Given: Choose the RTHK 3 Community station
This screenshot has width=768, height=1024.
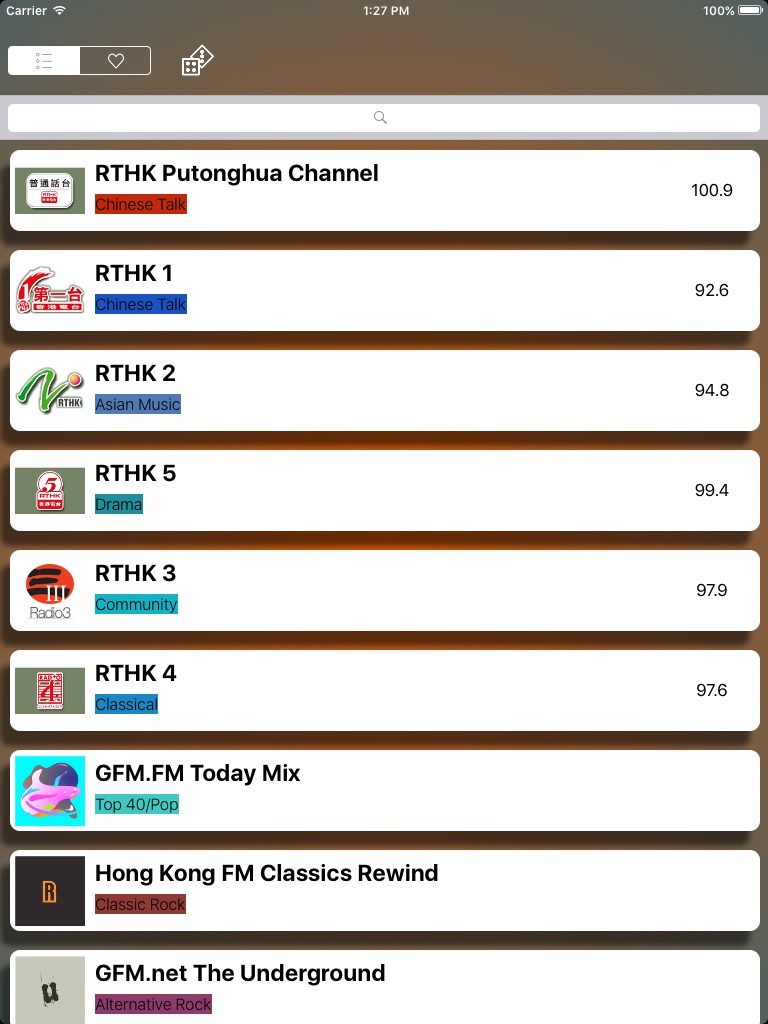Looking at the screenshot, I should (x=385, y=590).
